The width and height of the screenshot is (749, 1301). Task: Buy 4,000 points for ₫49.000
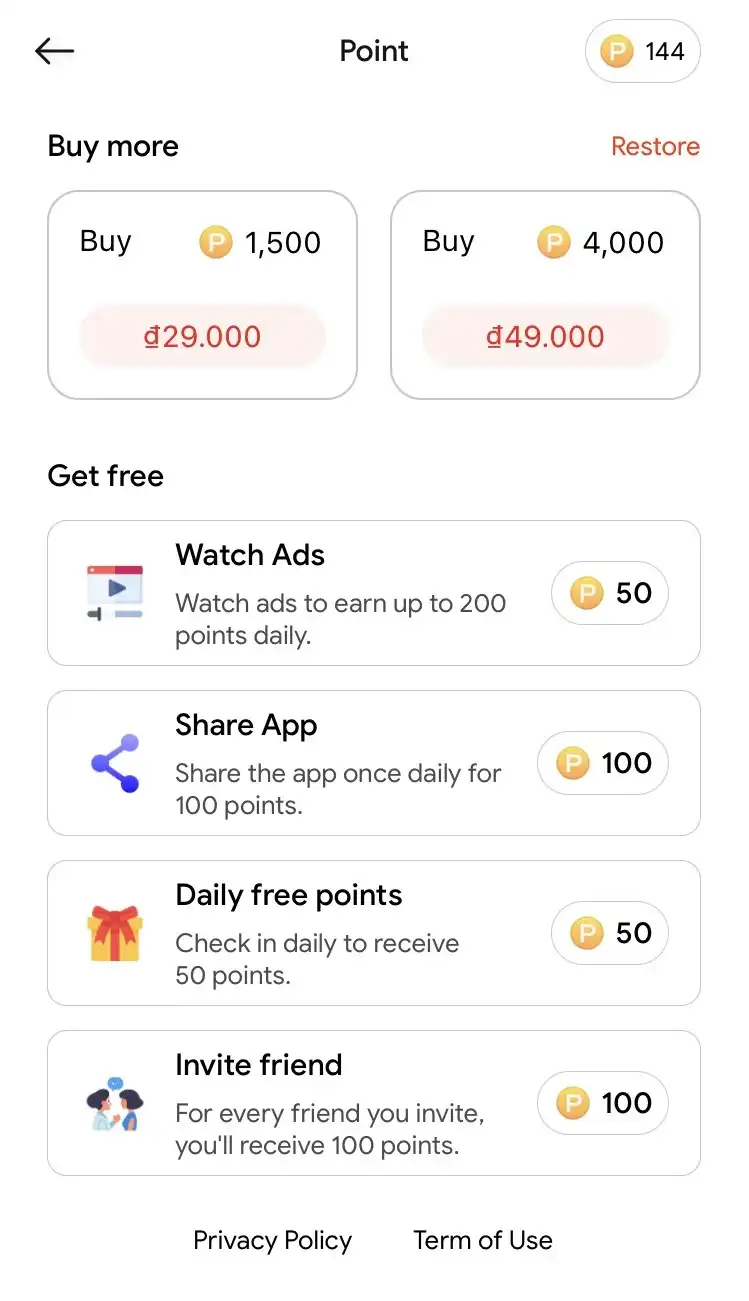click(545, 295)
